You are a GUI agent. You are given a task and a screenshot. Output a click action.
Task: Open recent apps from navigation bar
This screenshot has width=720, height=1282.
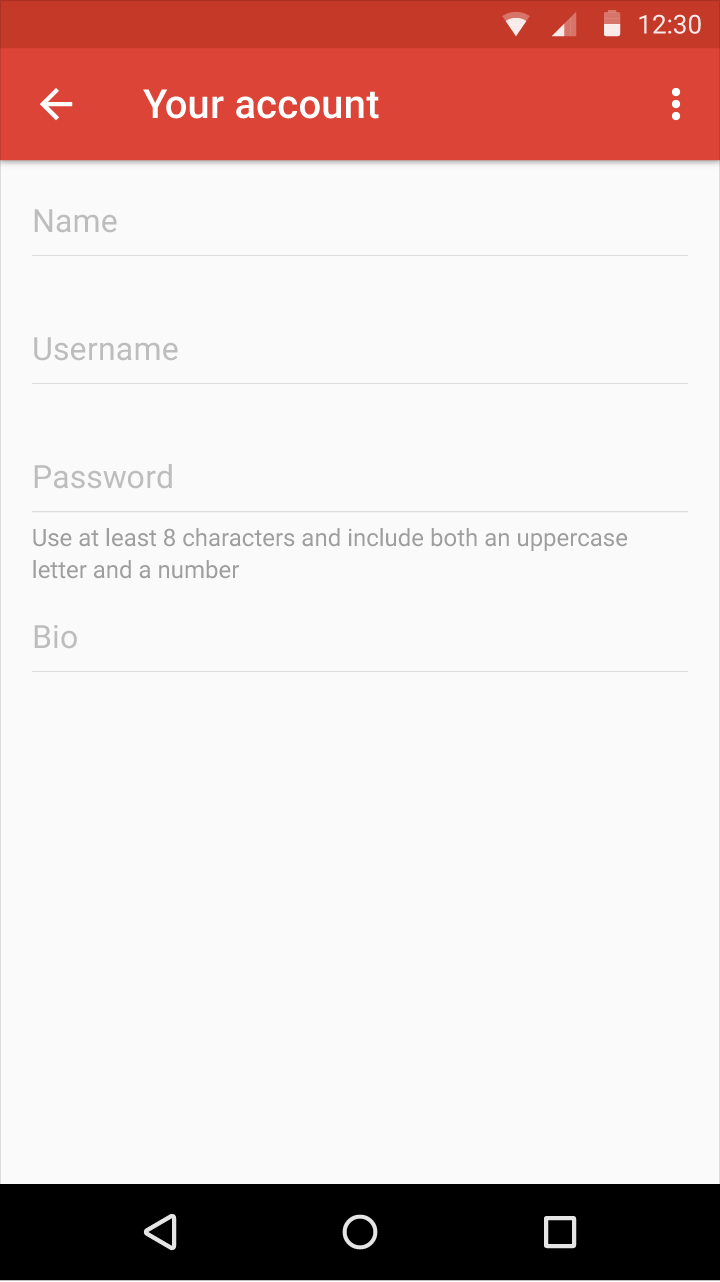coord(560,1232)
